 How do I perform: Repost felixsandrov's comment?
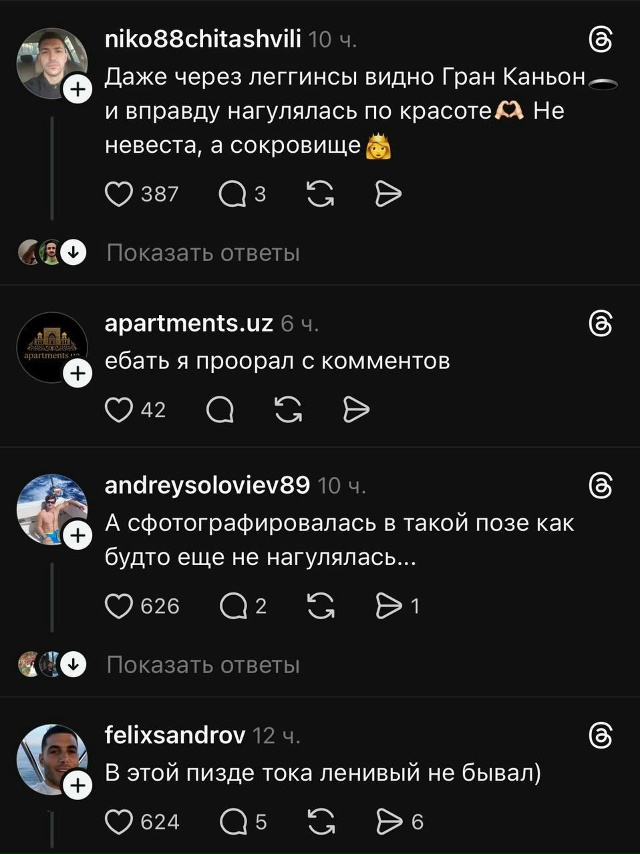[320, 822]
